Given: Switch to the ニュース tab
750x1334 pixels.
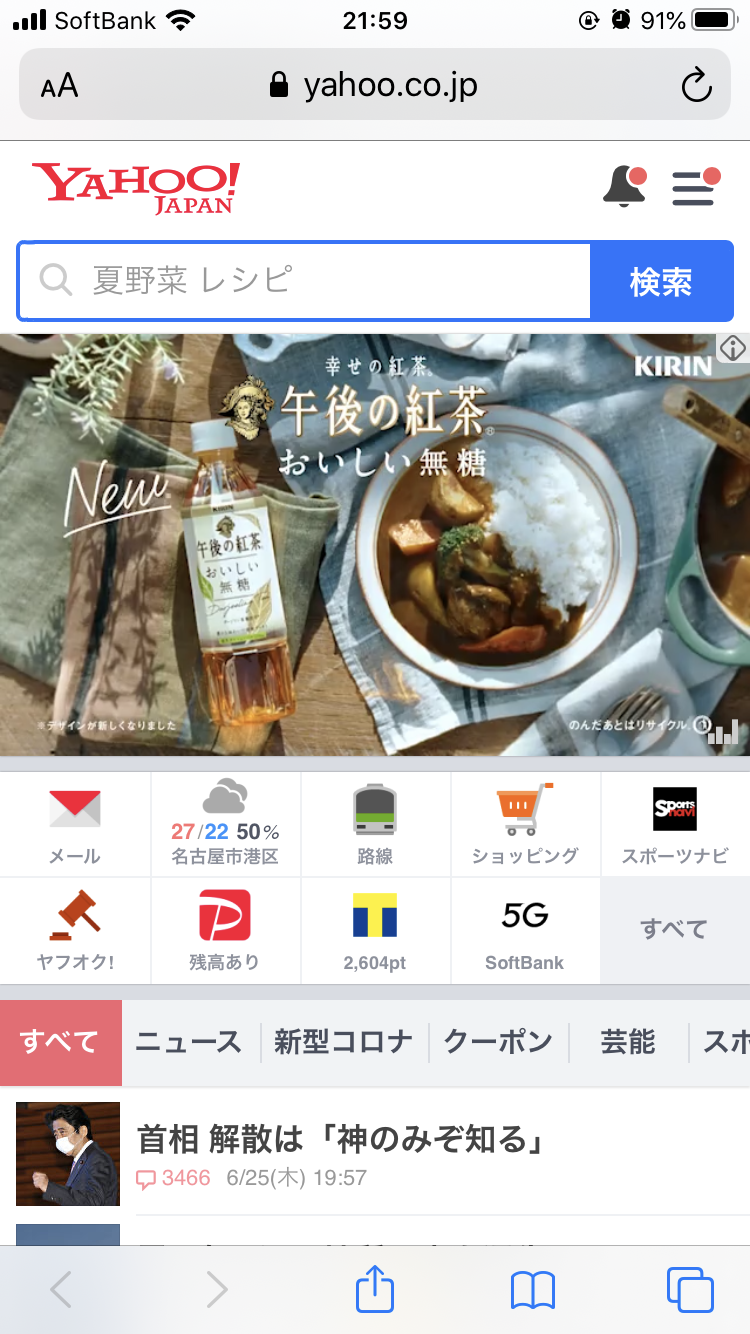Looking at the screenshot, I should (189, 1042).
